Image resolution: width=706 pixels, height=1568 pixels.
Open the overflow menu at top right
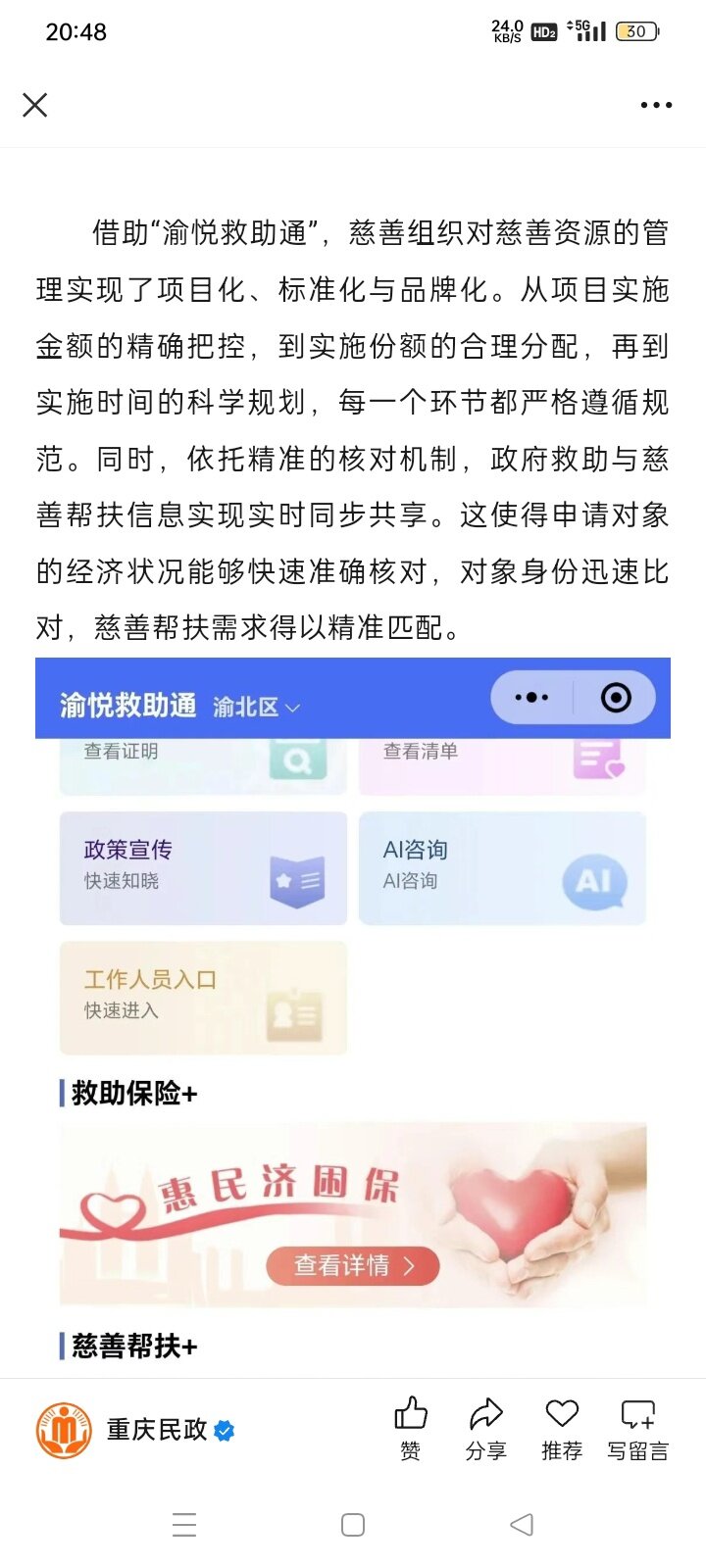pos(656,105)
